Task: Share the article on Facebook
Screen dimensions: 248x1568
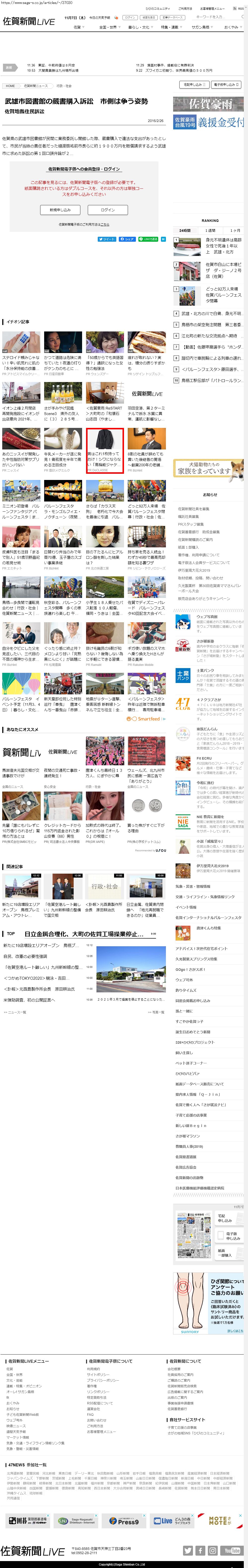Action: (x=127, y=239)
